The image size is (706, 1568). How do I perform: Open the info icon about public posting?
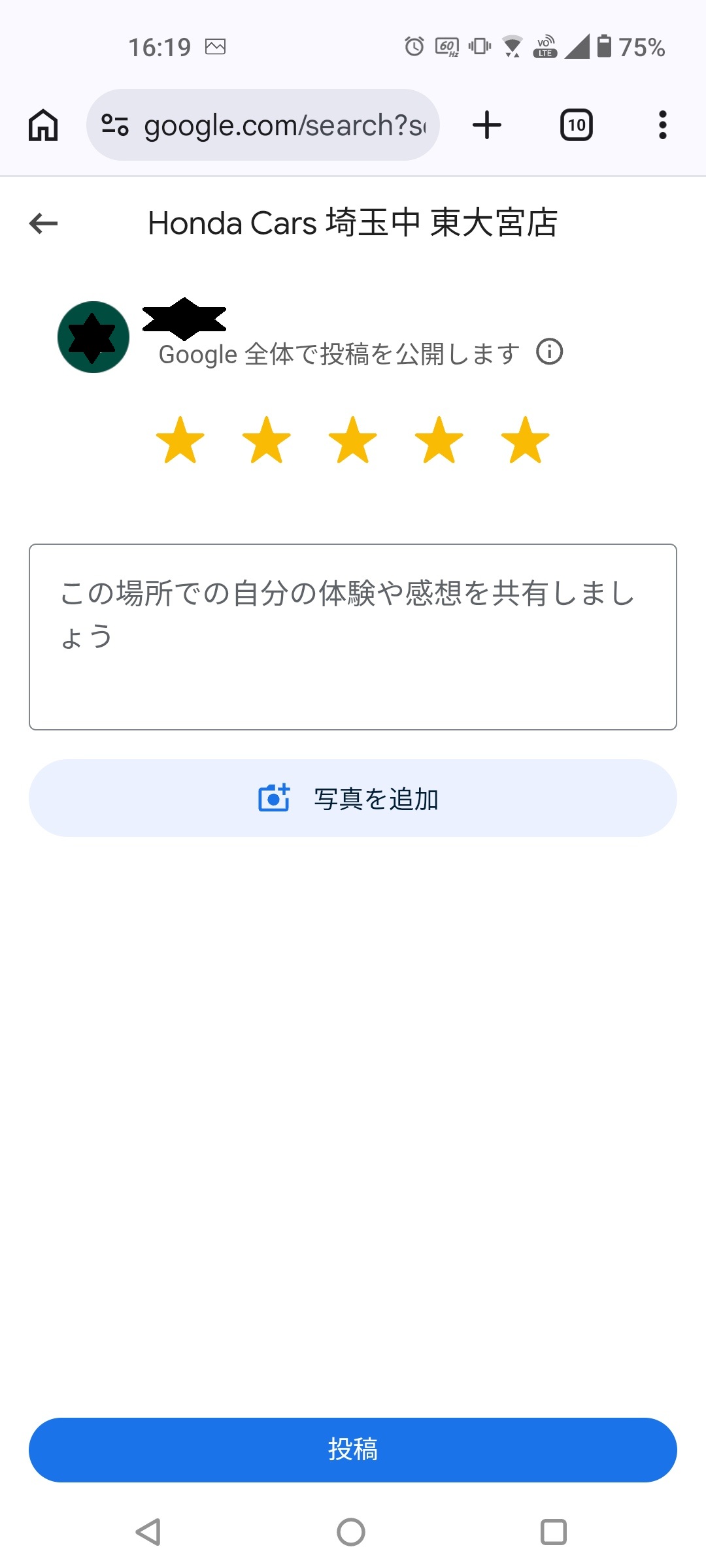point(549,352)
